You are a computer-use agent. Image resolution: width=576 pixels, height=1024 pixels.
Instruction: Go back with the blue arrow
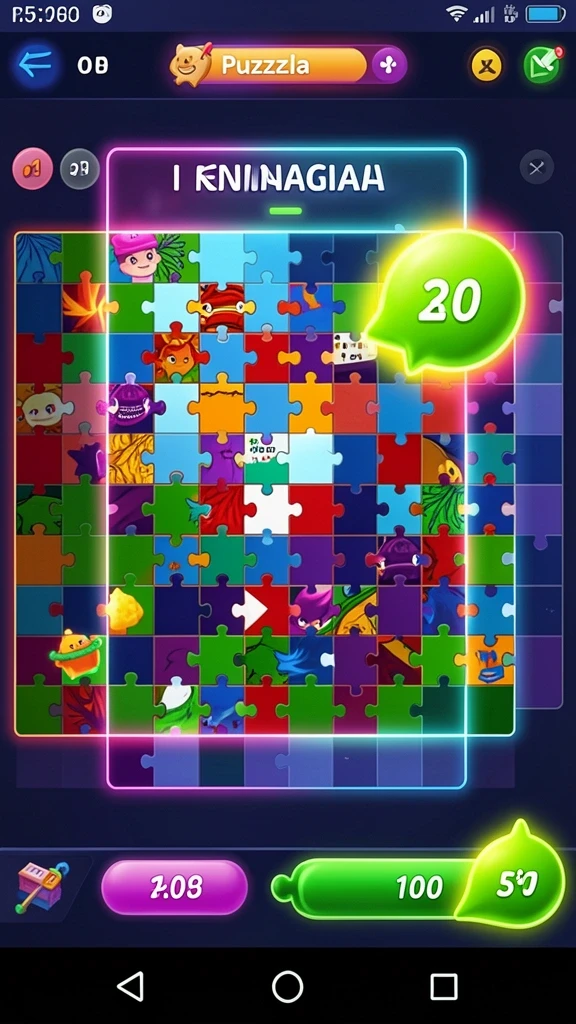pos(35,65)
